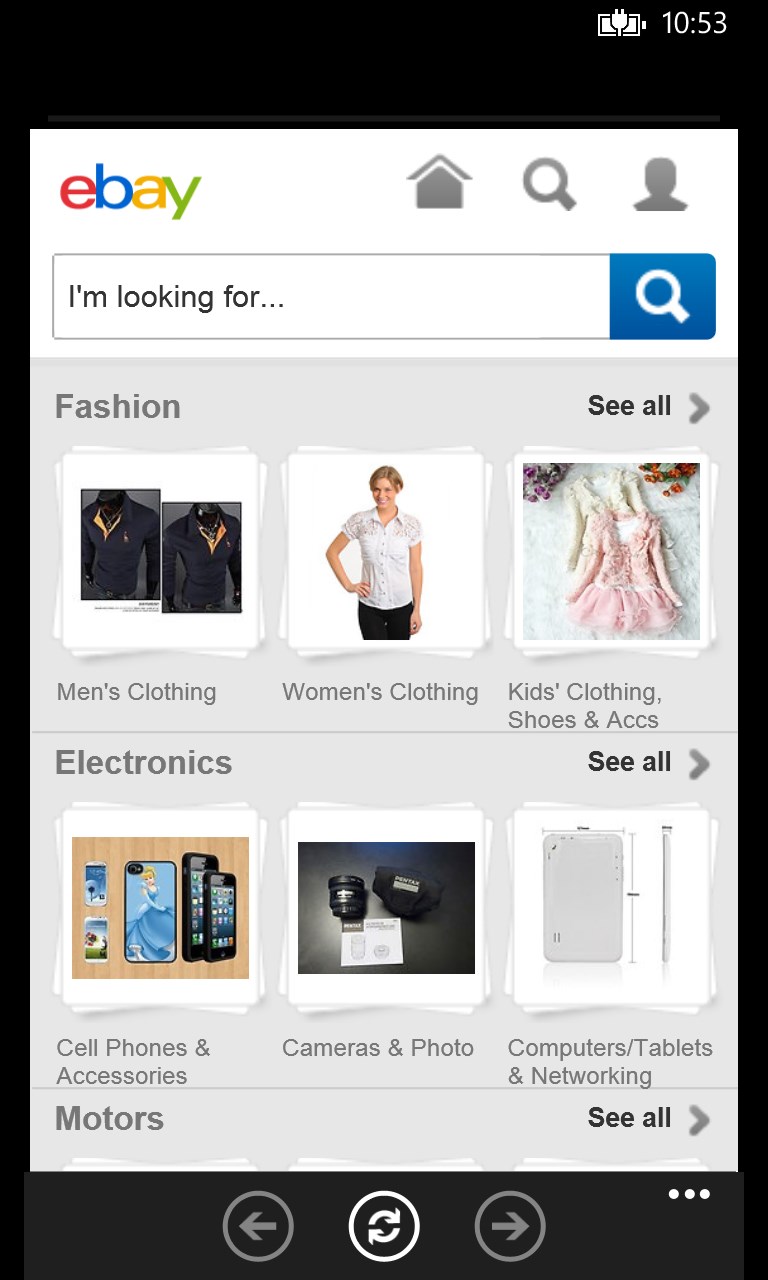Click the I'm looking for search field
This screenshot has width=768, height=1280.
click(x=330, y=296)
